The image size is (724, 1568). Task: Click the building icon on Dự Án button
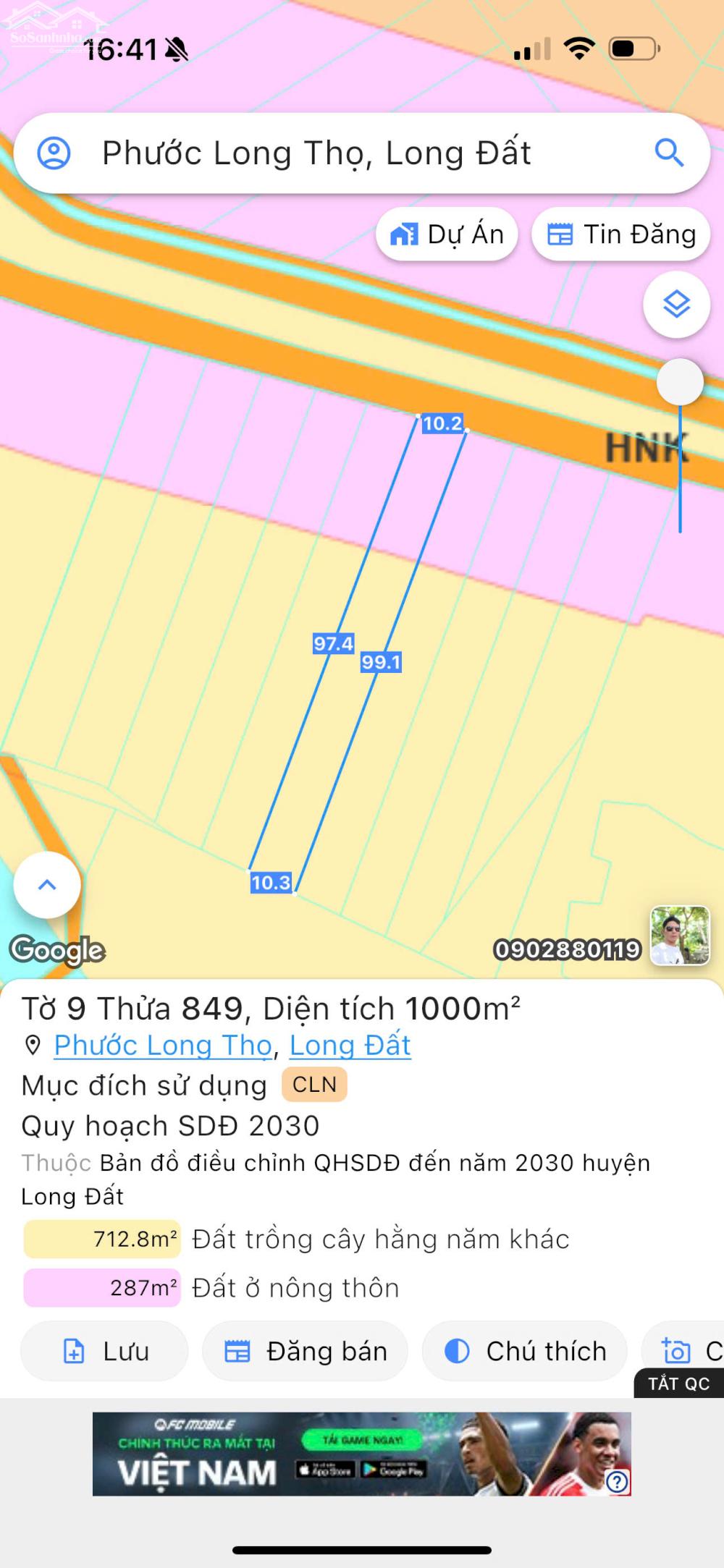[x=405, y=233]
